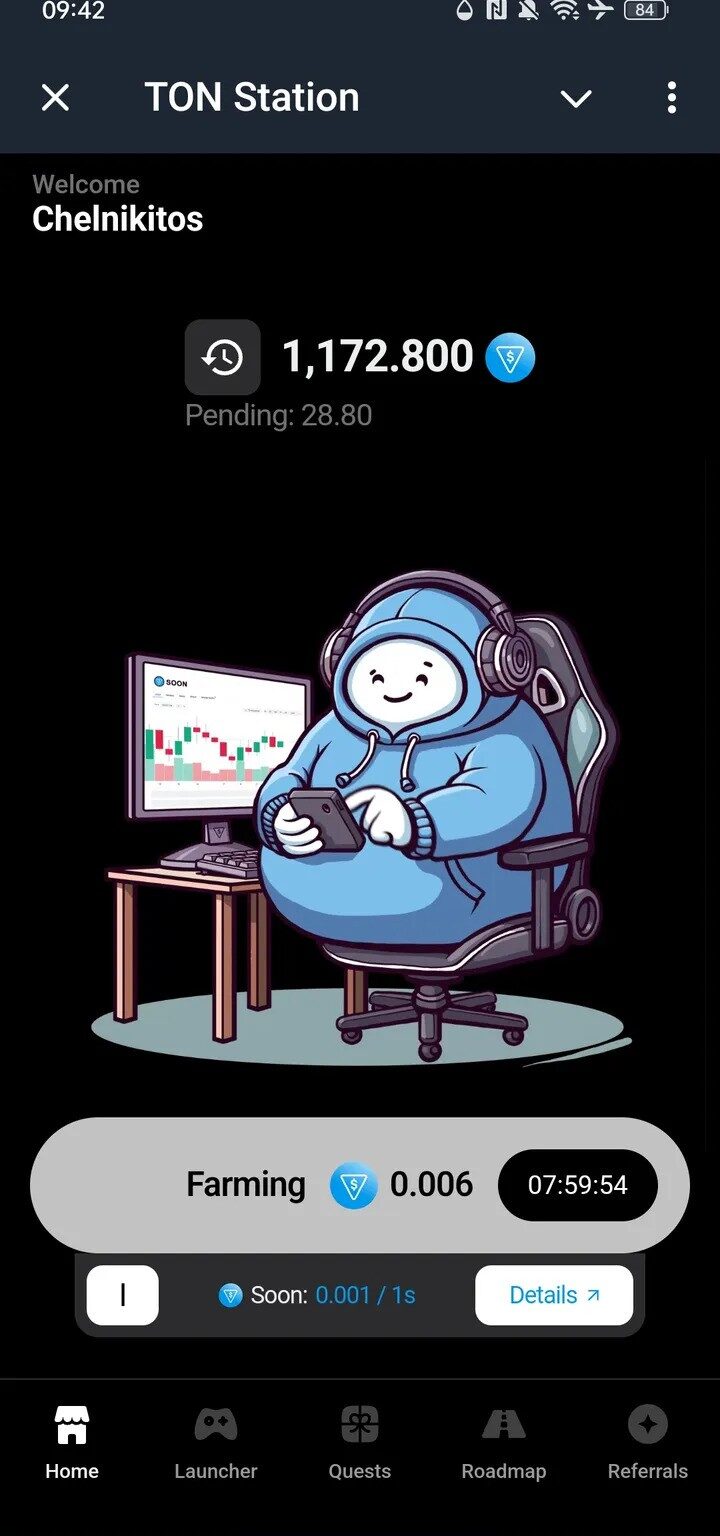View the Roadmap tab

point(504,1443)
